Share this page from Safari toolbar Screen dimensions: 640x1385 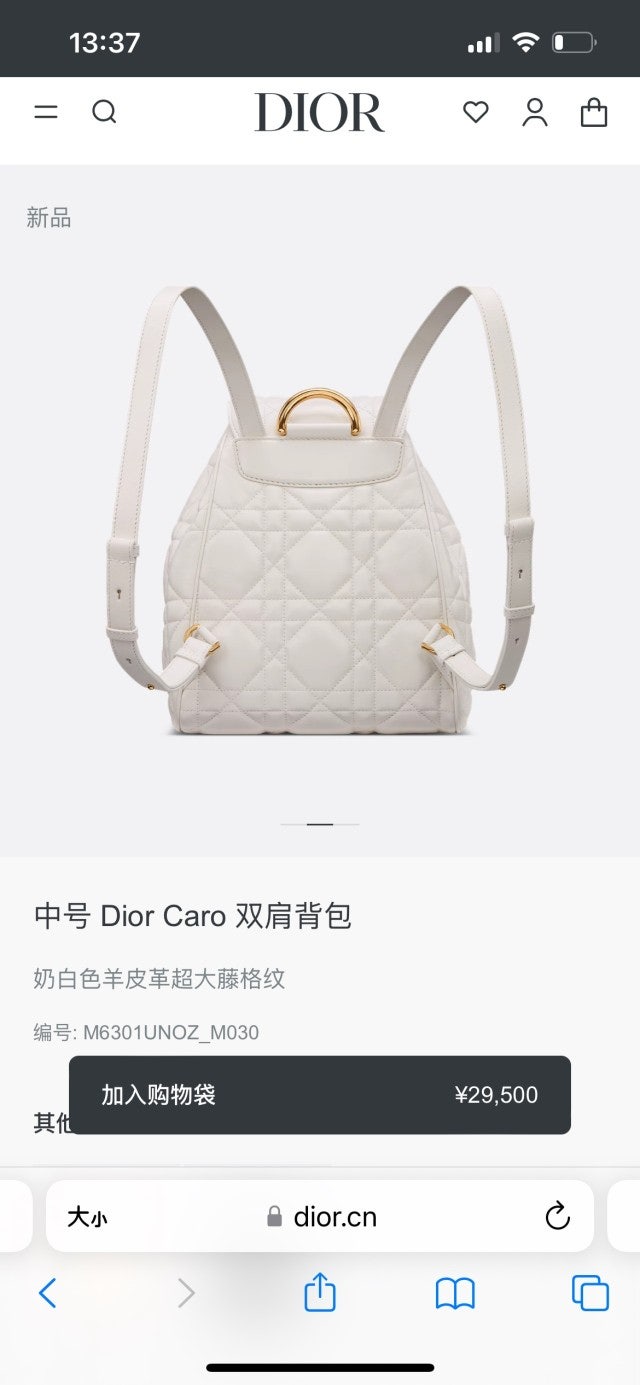(319, 1292)
